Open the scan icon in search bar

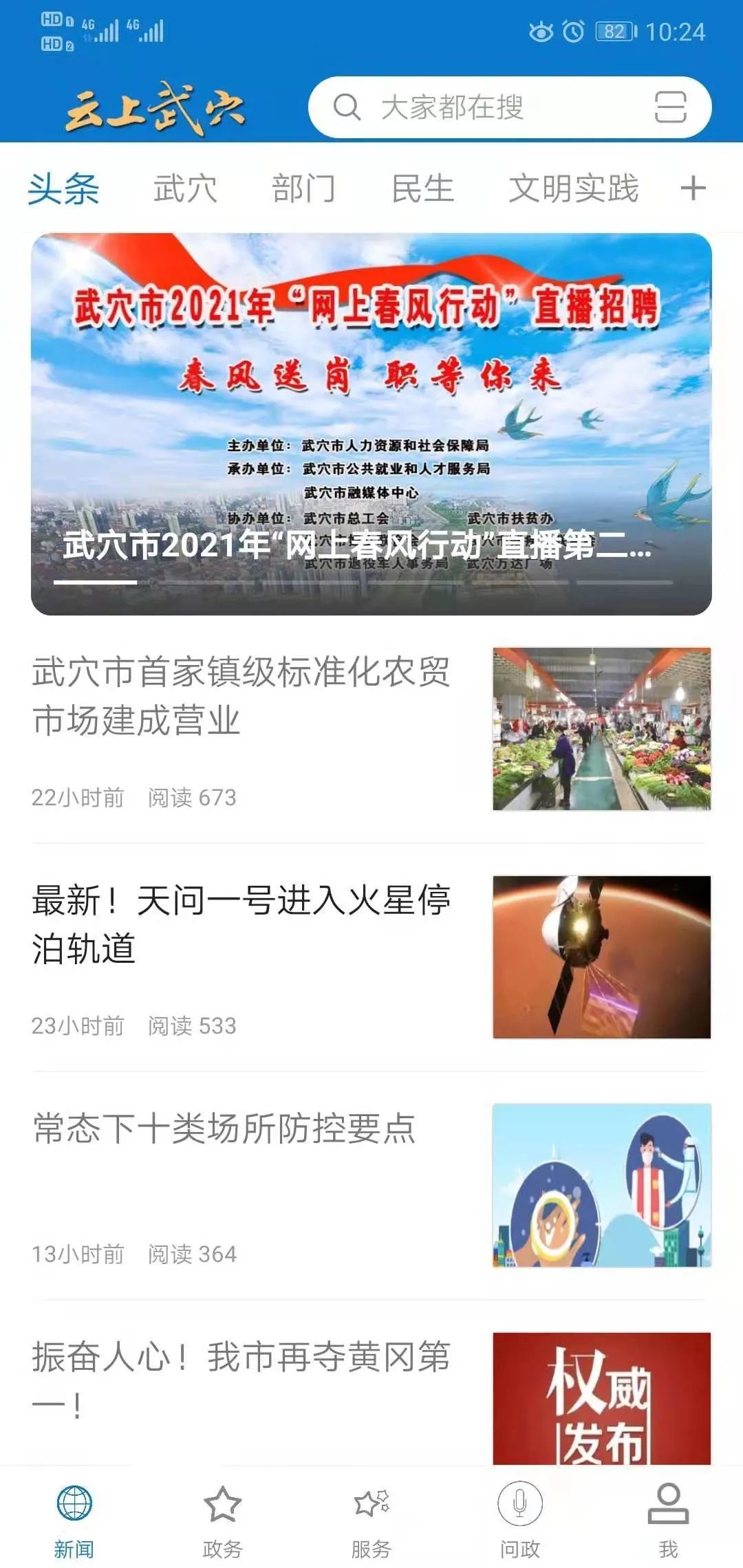[x=670, y=107]
